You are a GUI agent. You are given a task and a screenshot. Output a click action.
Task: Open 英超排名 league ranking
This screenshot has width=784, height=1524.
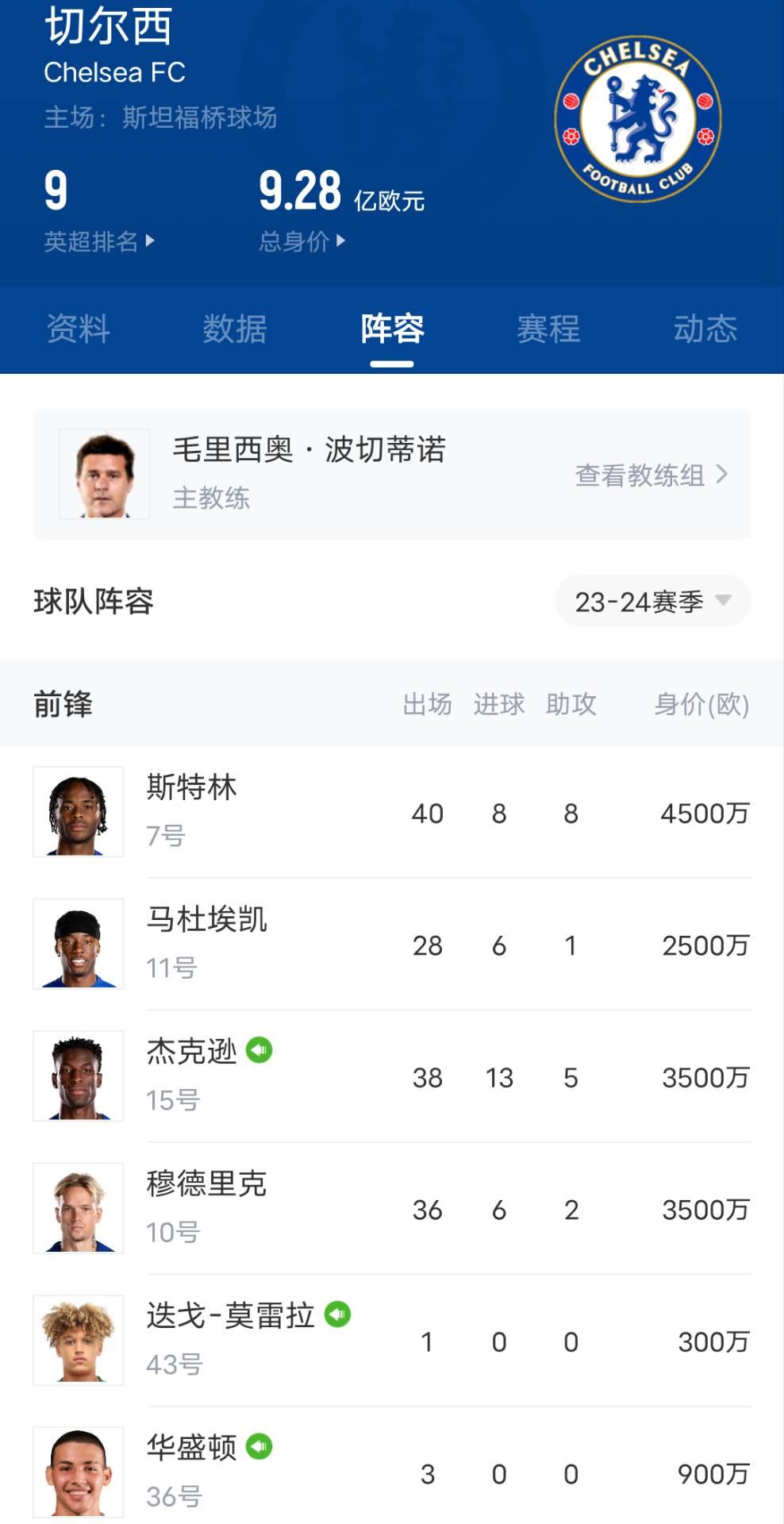98,241
